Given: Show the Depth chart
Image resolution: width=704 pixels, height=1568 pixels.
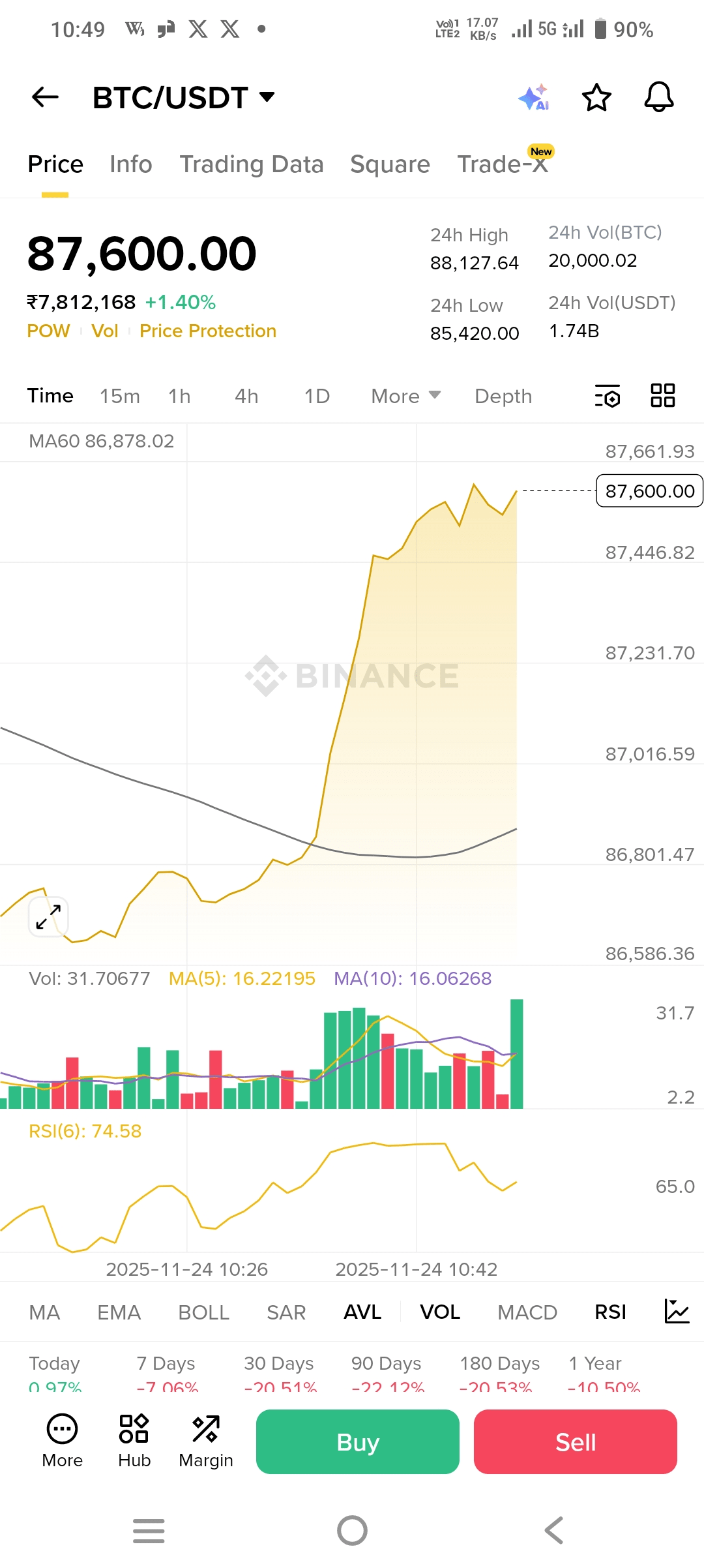Looking at the screenshot, I should 503,397.
